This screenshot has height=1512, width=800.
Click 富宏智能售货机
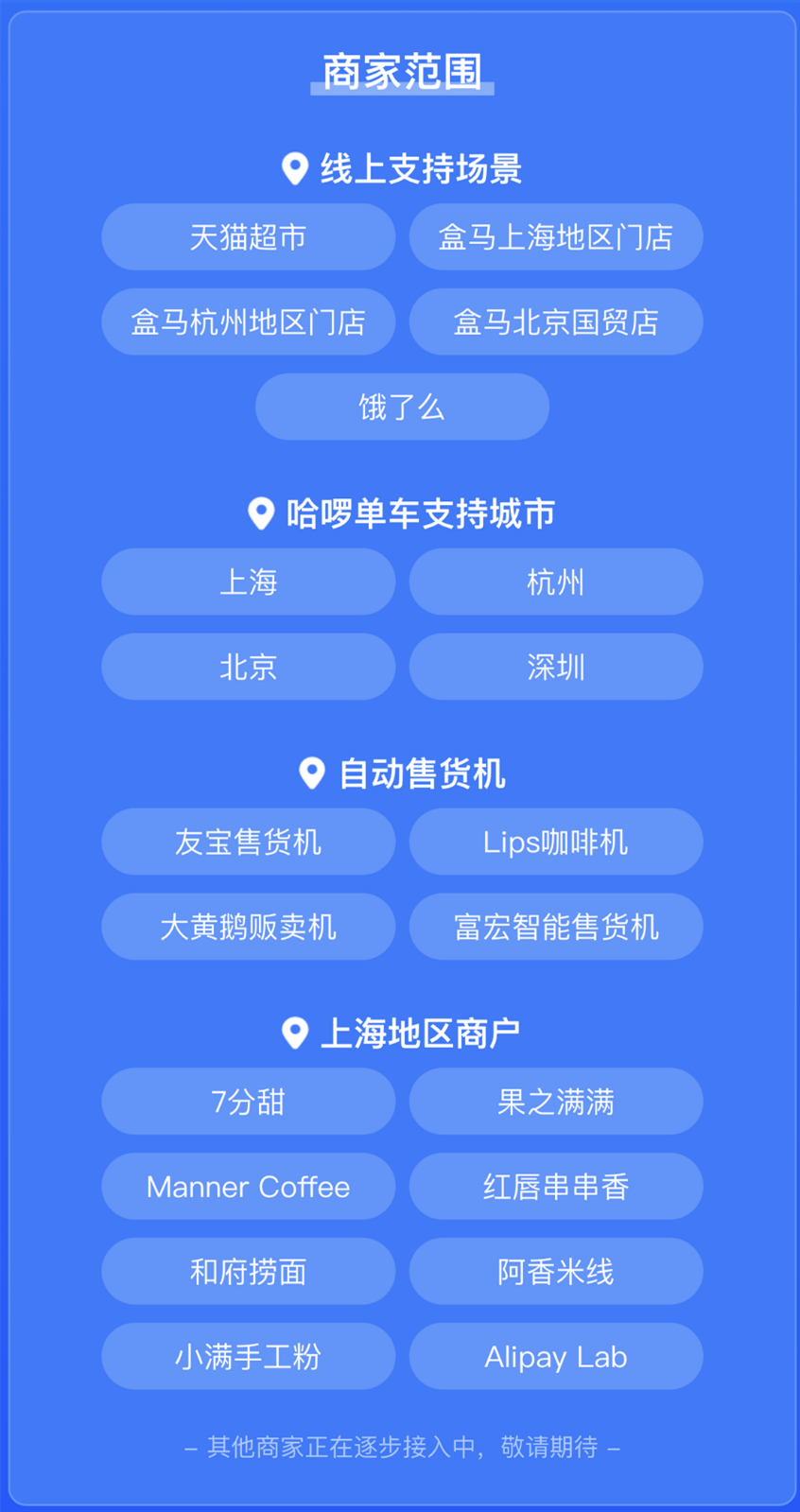(556, 927)
